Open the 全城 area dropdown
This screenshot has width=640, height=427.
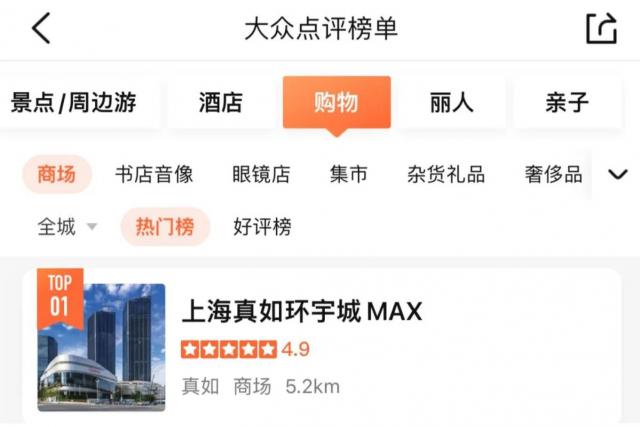(68, 227)
